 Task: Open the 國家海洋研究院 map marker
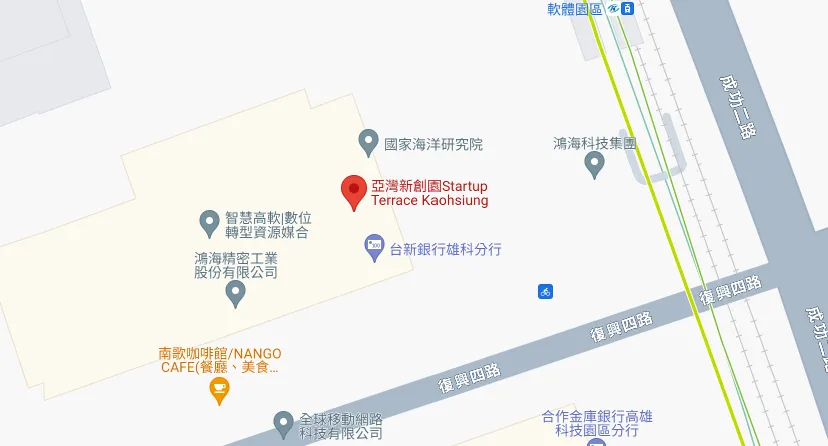coord(368,141)
